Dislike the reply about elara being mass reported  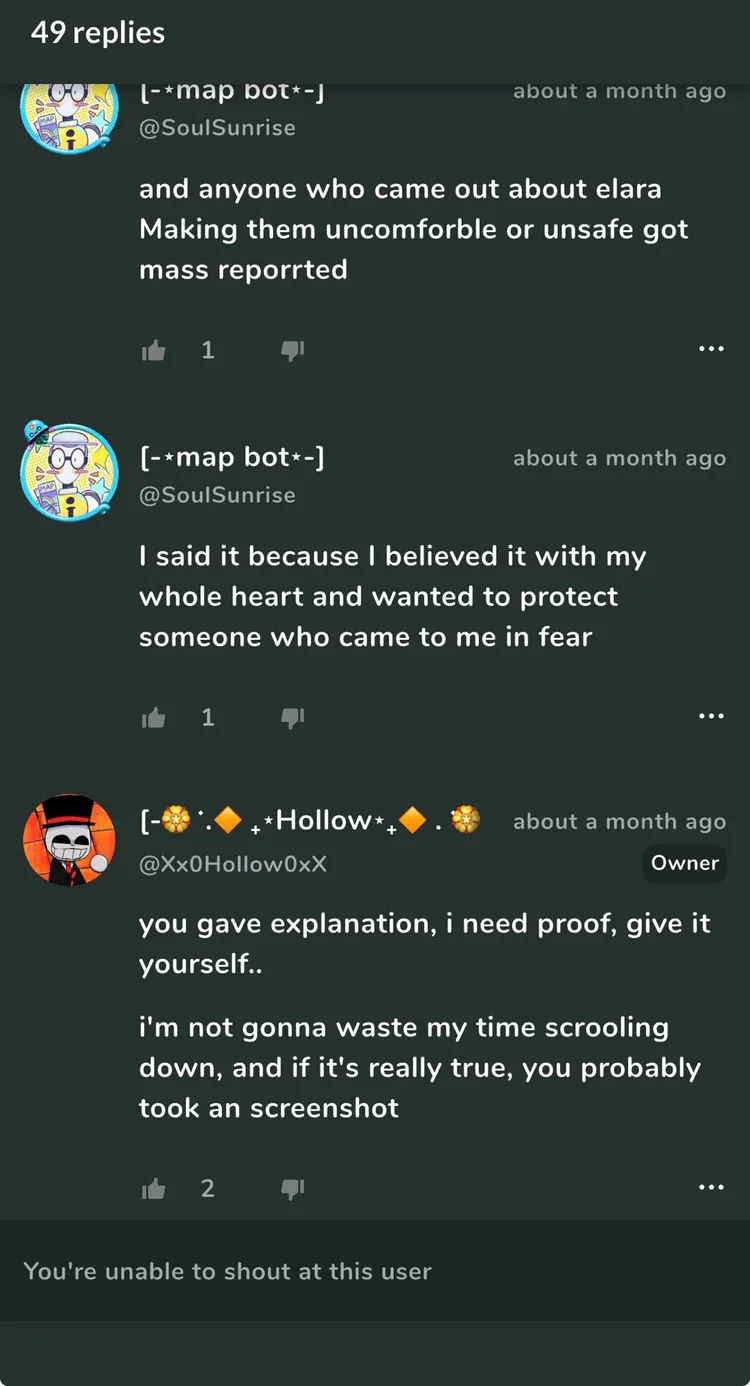[292, 350]
